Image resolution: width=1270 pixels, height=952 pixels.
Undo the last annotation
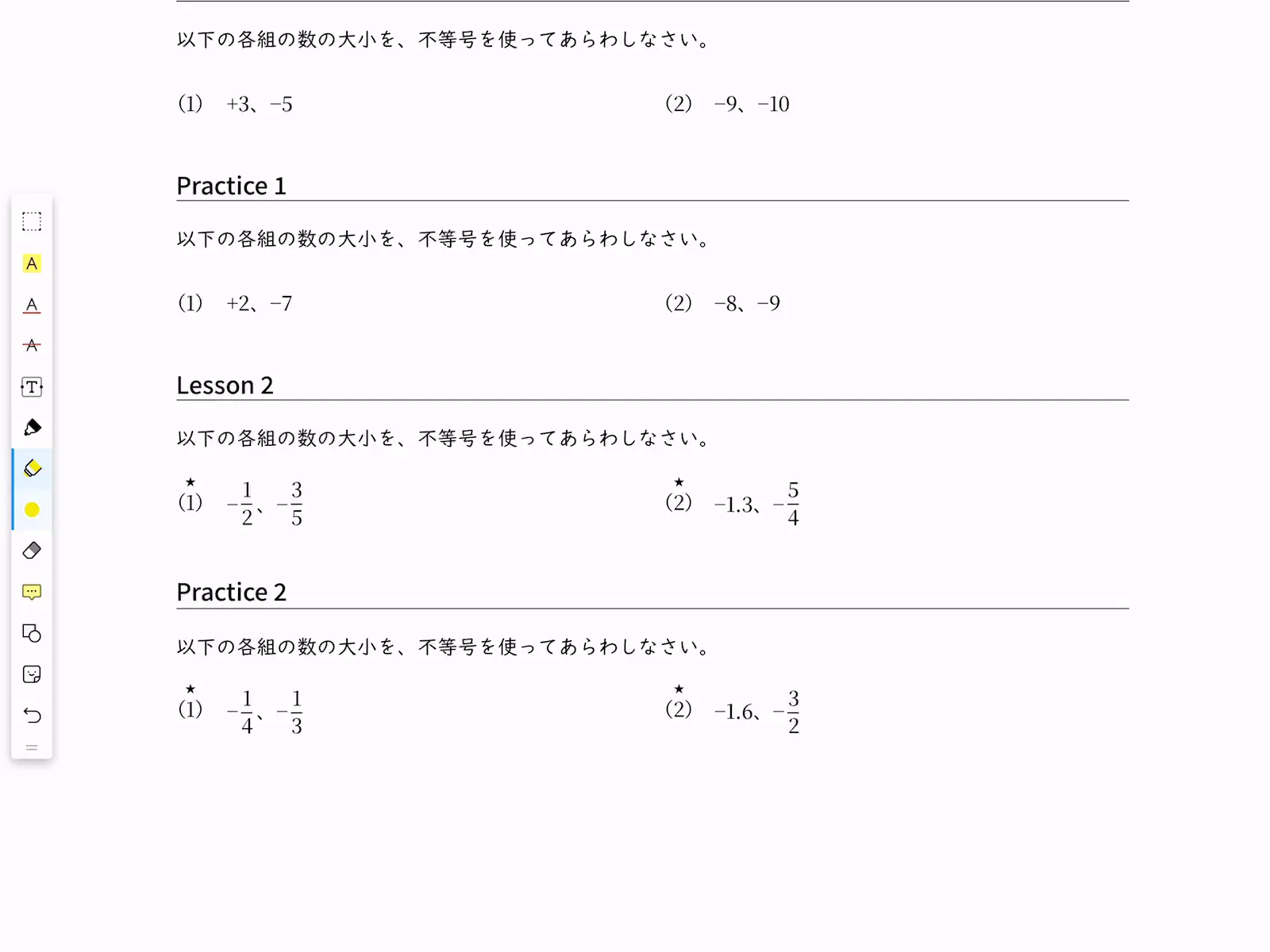tap(32, 716)
